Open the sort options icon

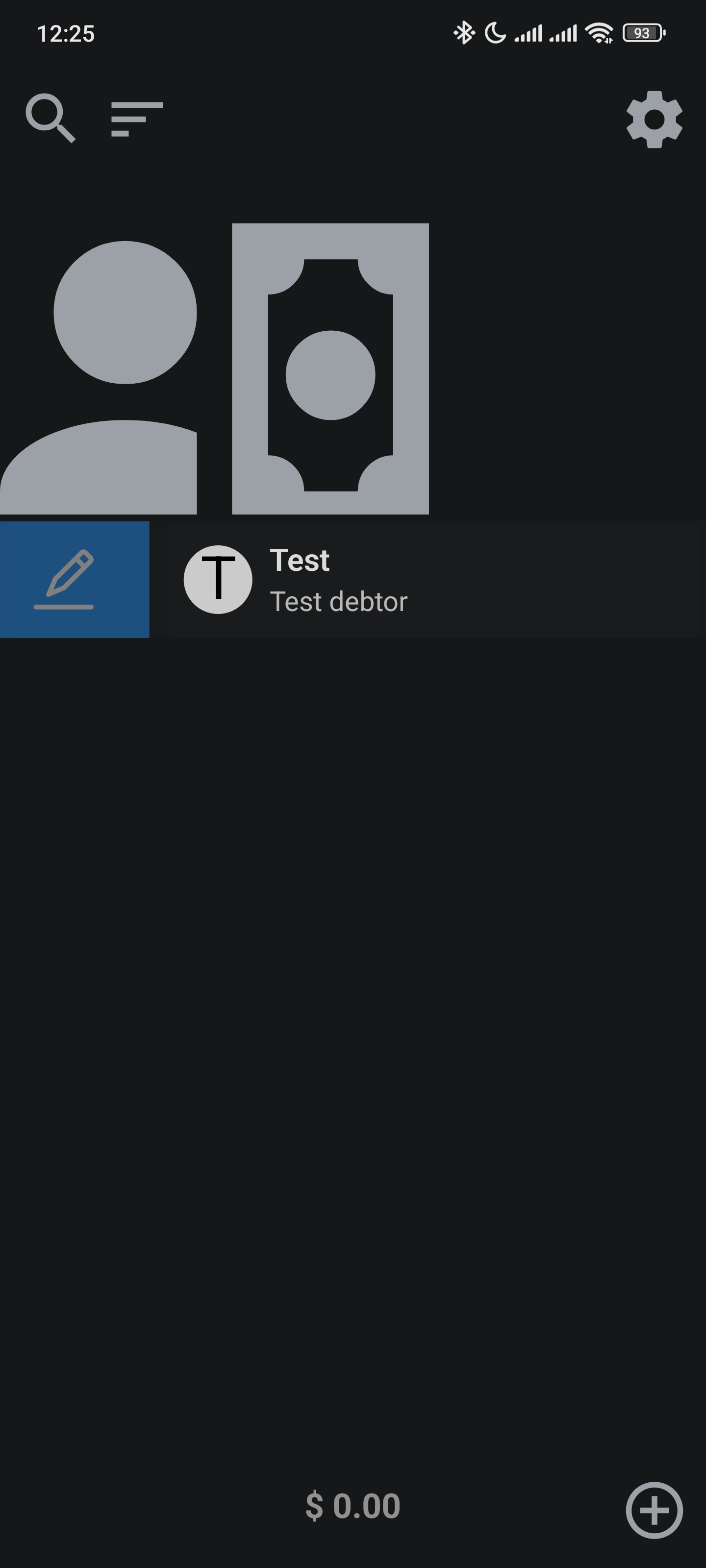coord(135,119)
